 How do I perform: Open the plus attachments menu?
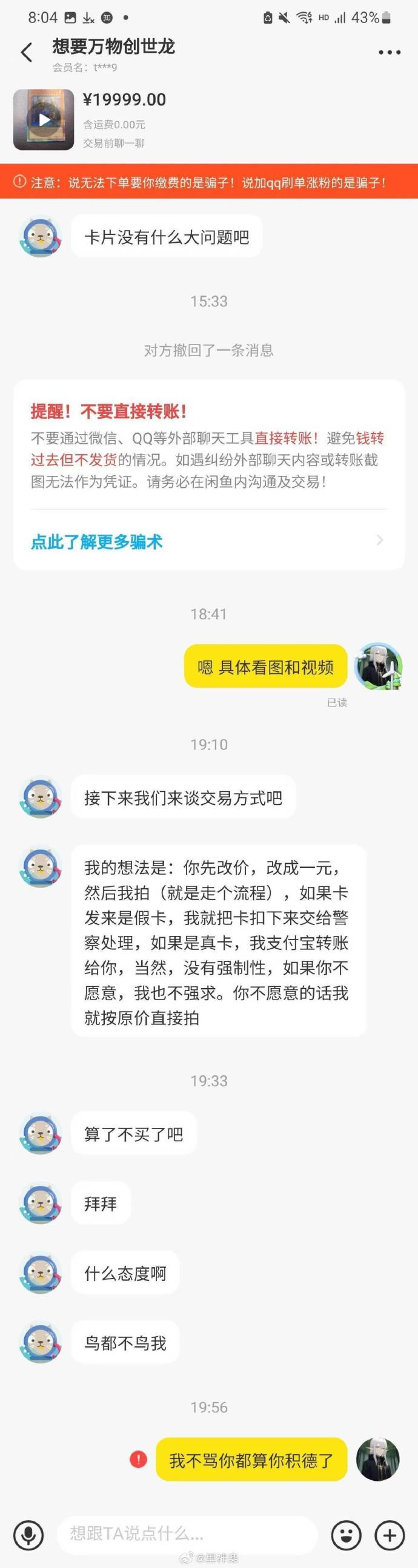click(390, 1535)
